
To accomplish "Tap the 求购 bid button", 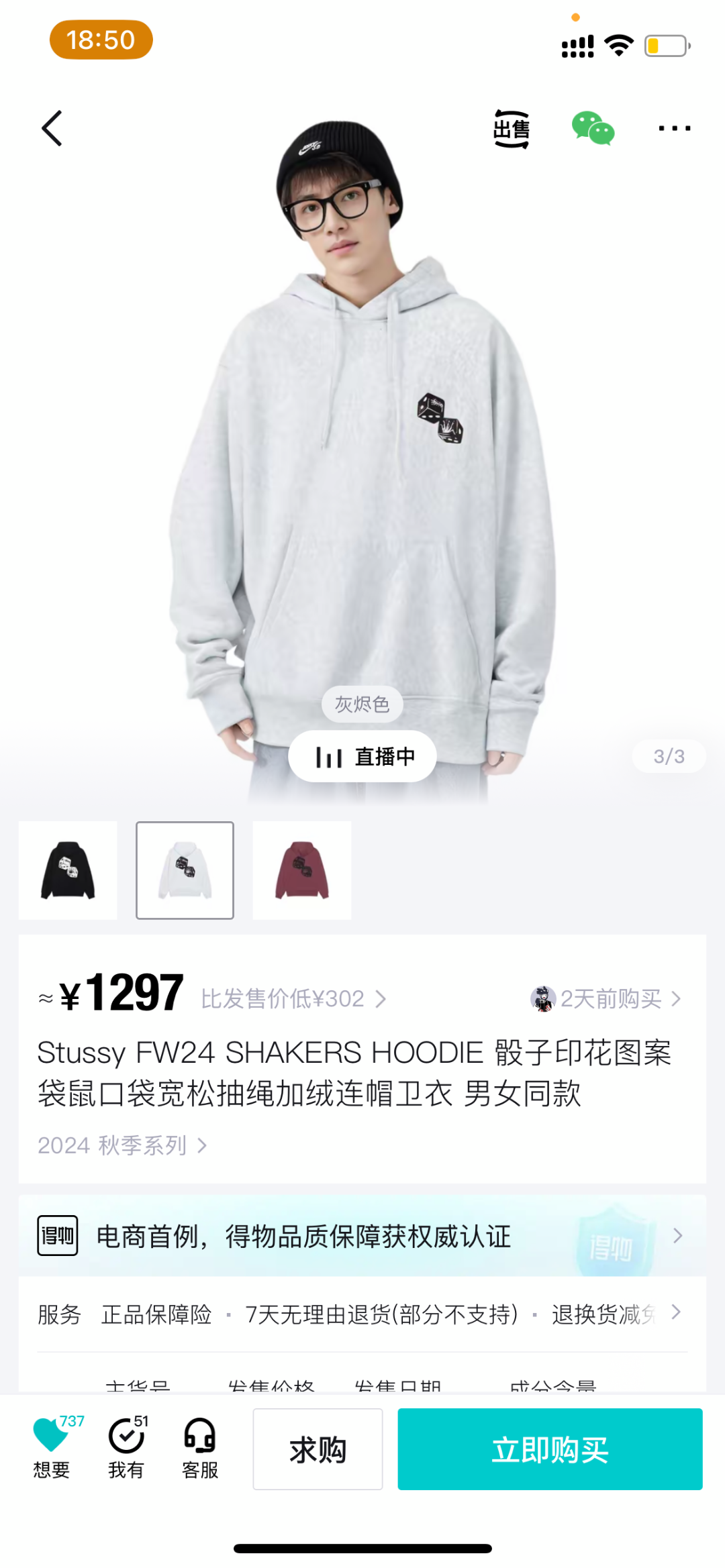I will pos(318,1450).
